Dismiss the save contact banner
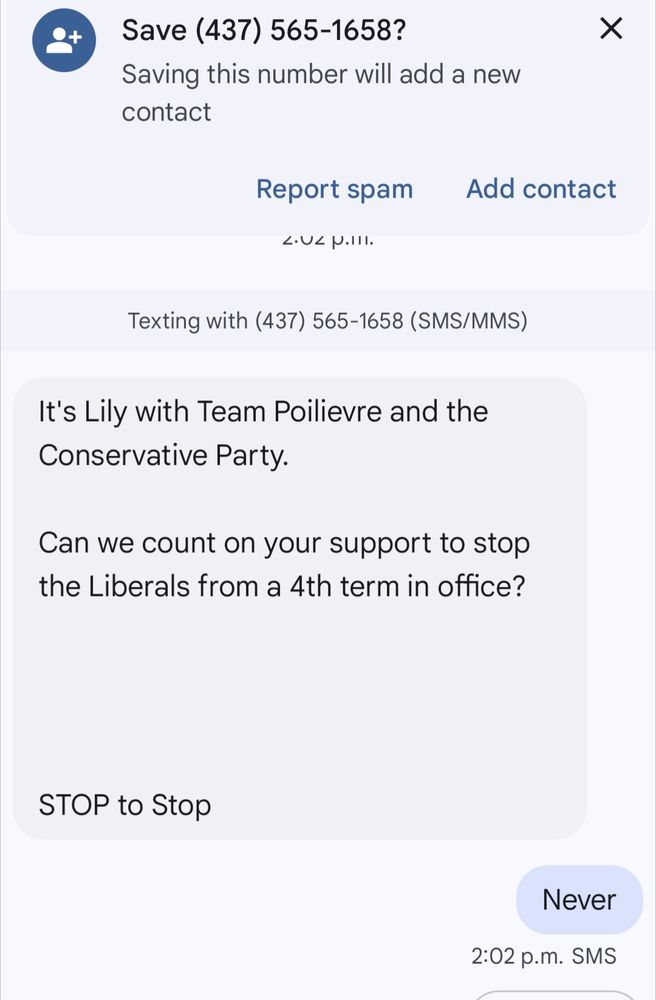This screenshot has width=656, height=1000. tap(611, 28)
